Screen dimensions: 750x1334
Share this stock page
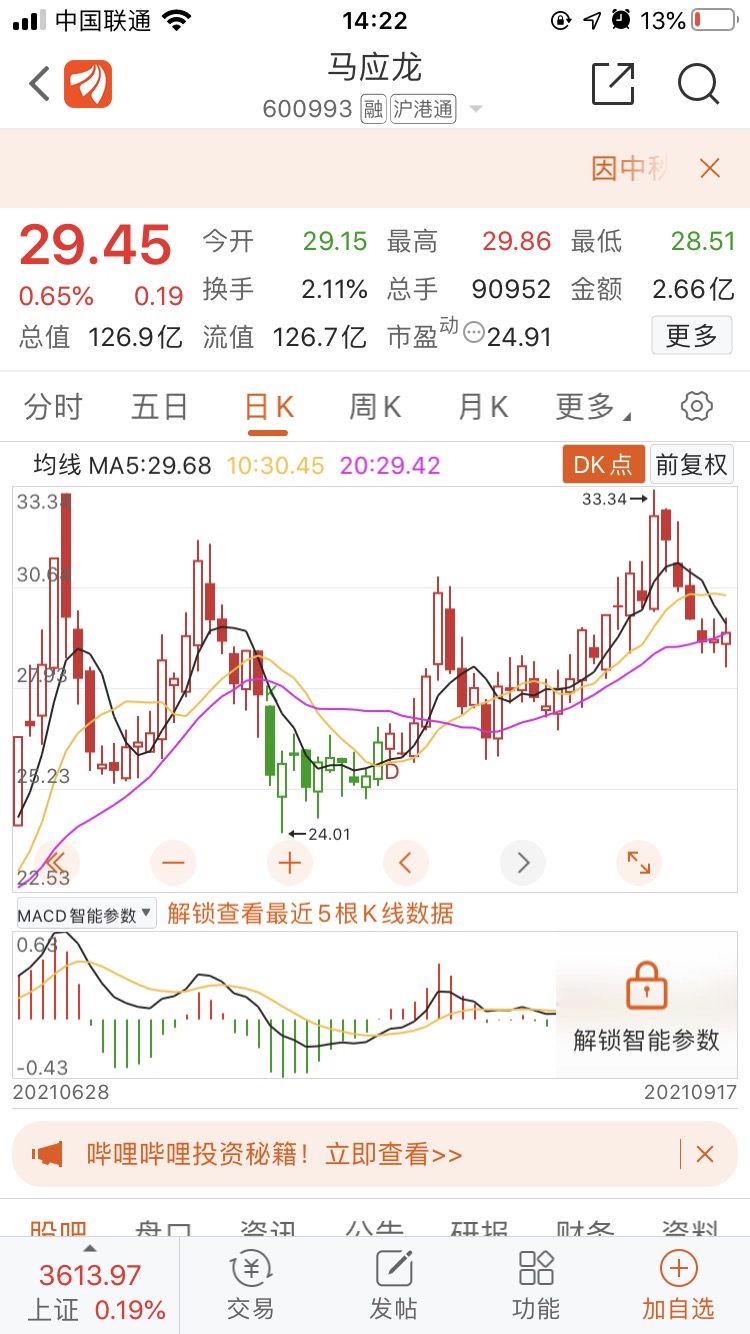(x=613, y=84)
